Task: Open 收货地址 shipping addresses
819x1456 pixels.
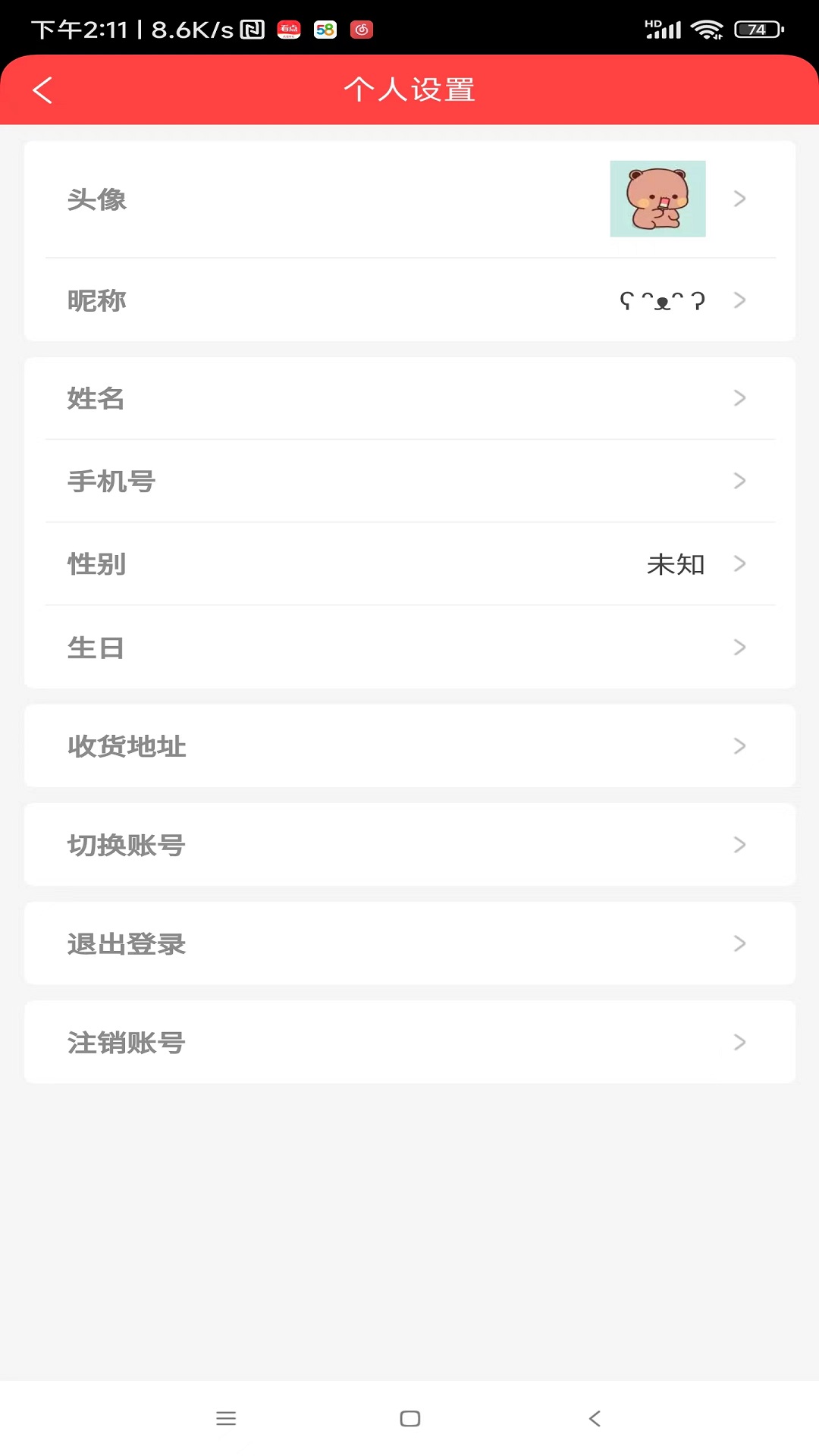Action: [x=409, y=746]
